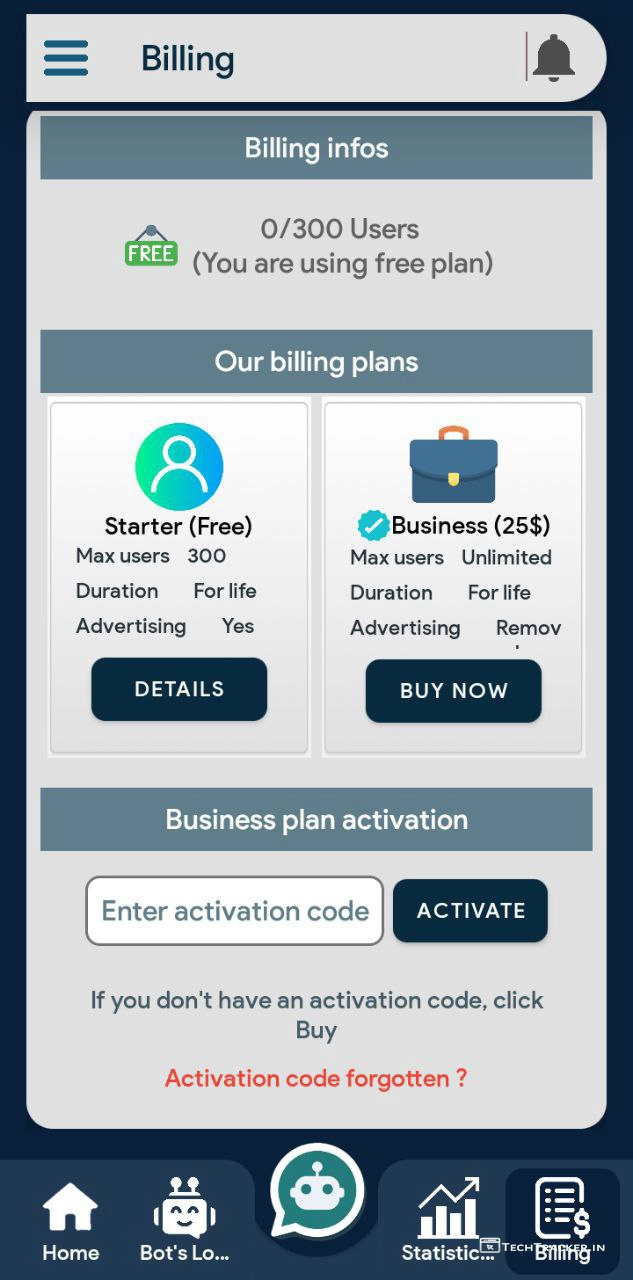
Task: Switch to the Bot's Logs tab
Action: click(185, 1220)
